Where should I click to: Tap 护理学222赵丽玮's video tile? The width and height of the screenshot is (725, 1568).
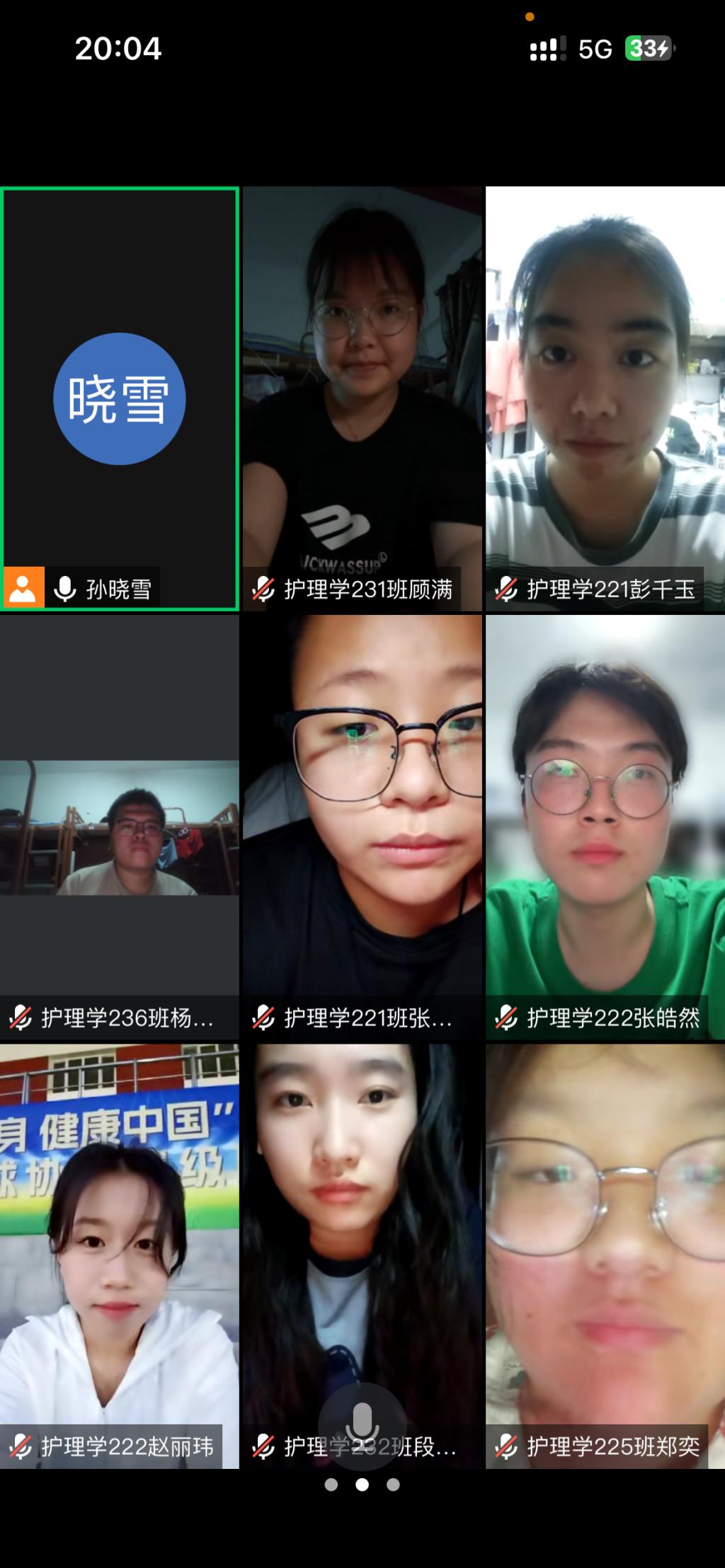(x=120, y=1254)
